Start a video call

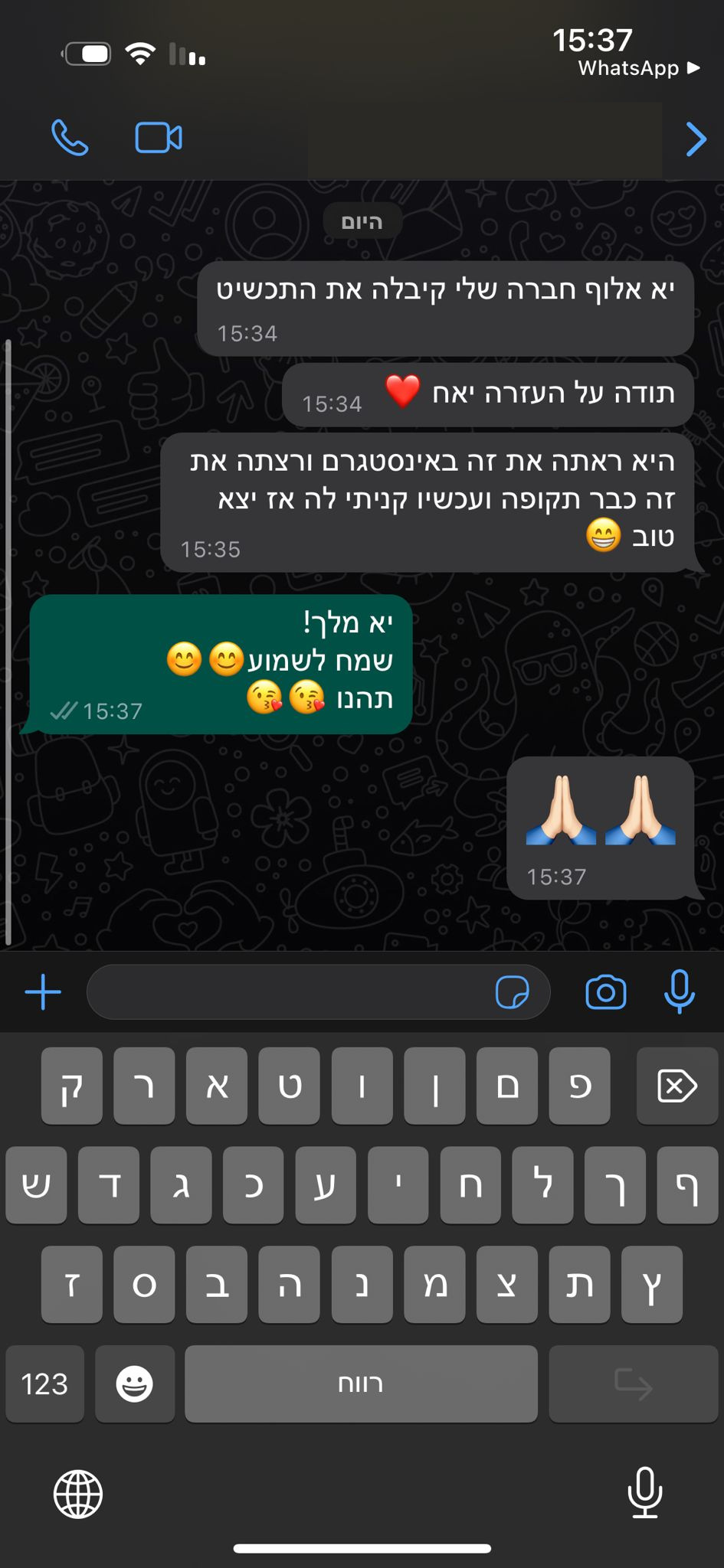pyautogui.click(x=159, y=139)
